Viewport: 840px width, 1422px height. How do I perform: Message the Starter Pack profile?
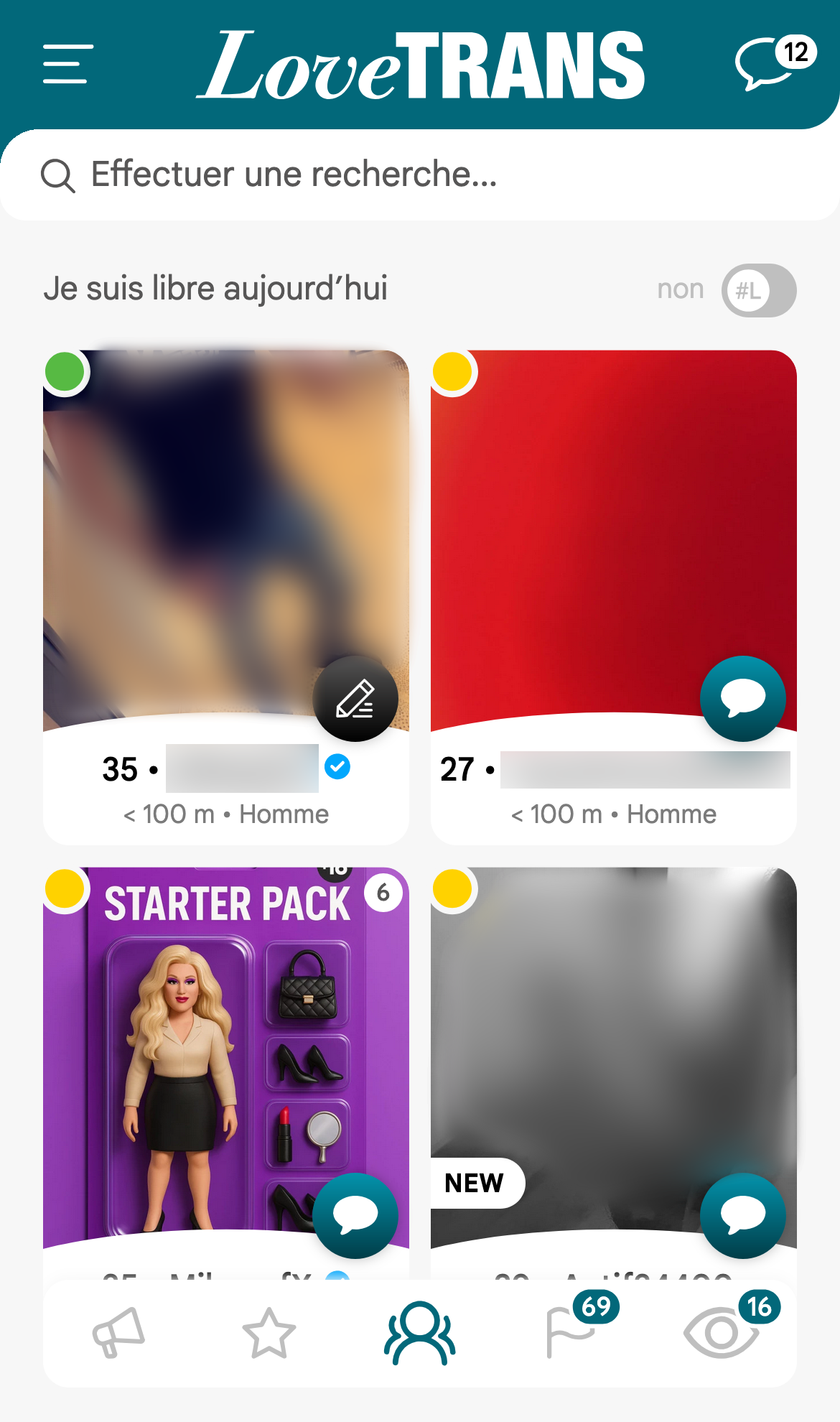355,1215
